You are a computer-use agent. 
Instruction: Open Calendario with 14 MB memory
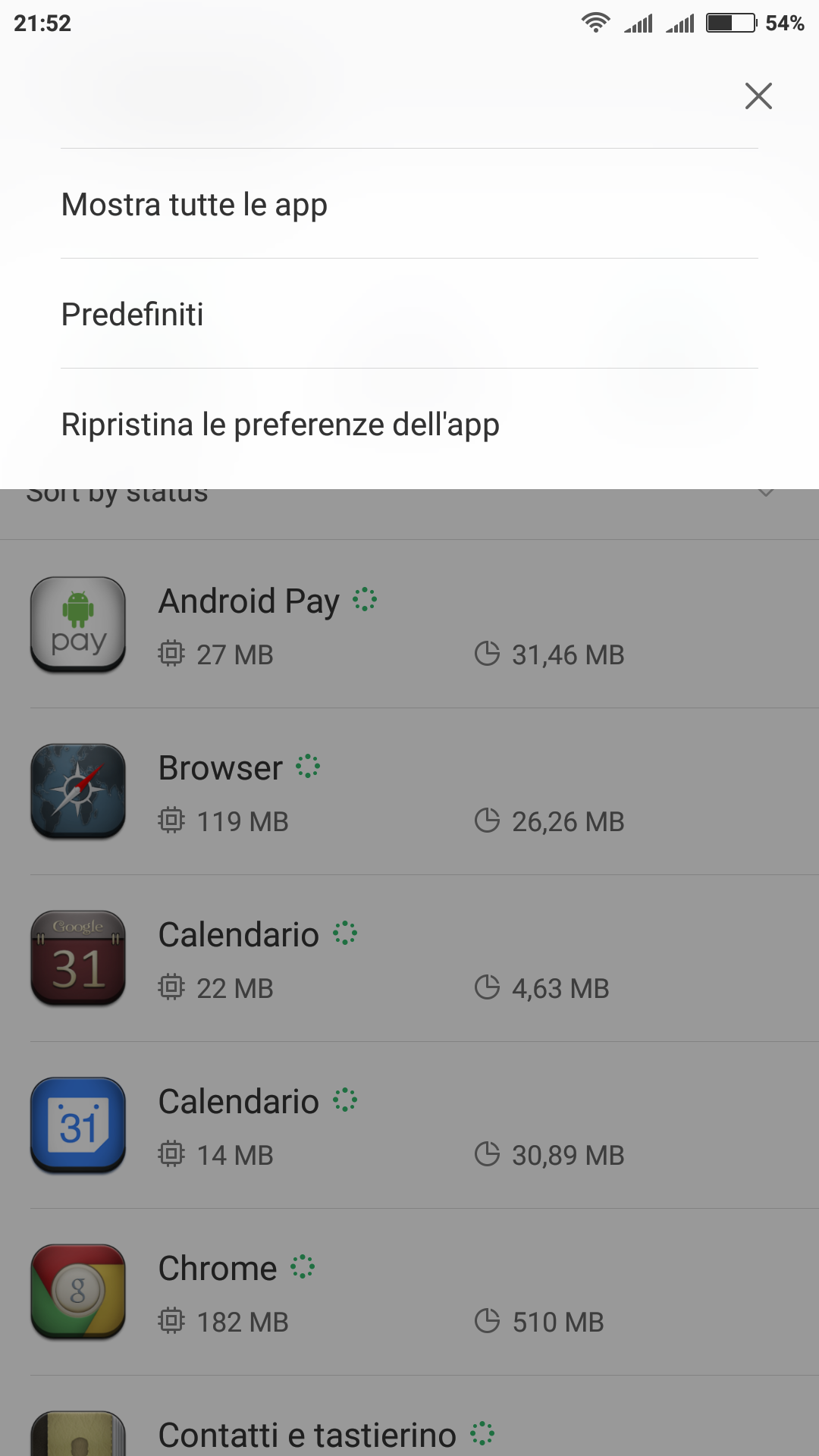409,1125
